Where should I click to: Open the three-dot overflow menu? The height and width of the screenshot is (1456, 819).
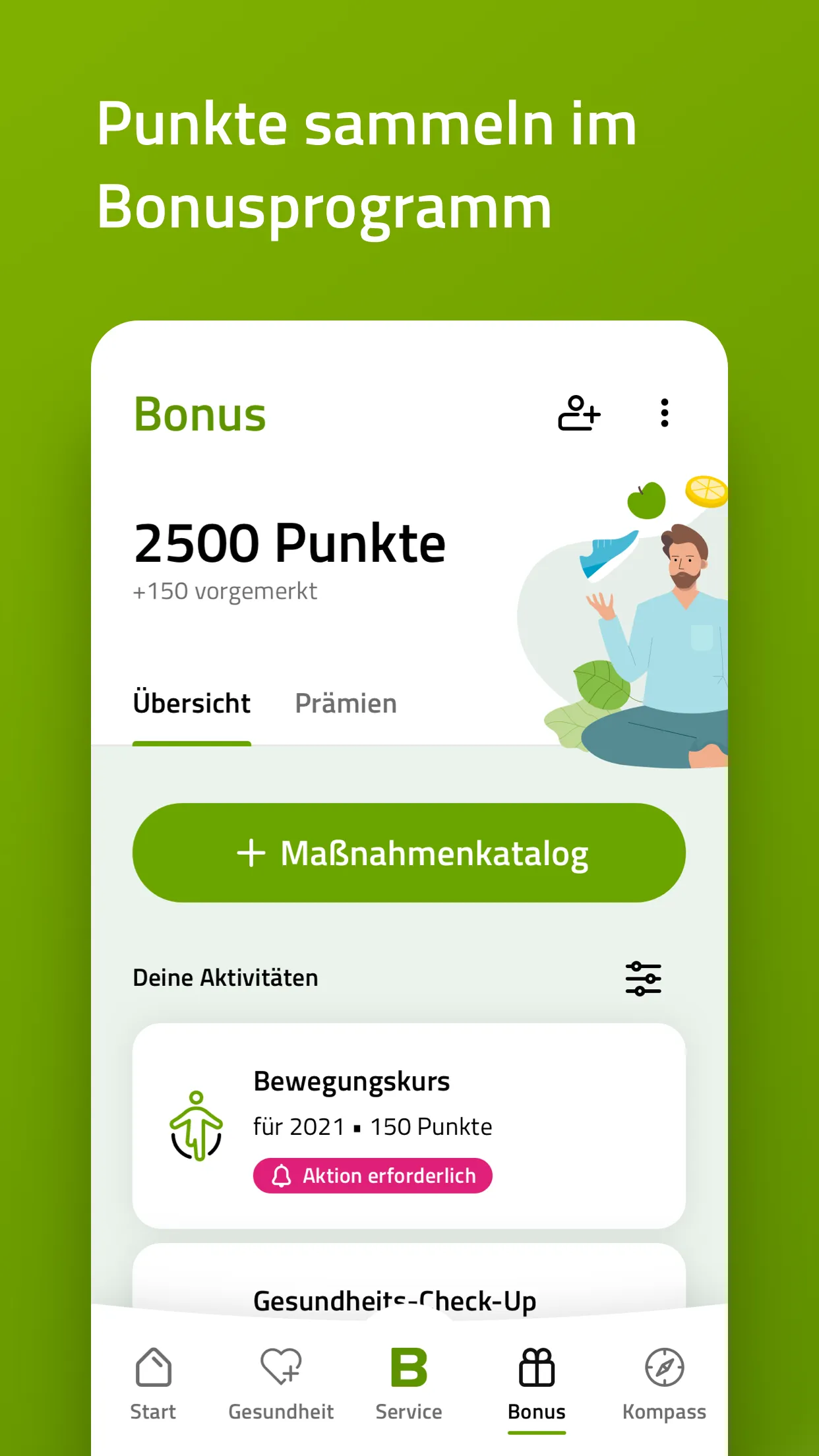tap(664, 413)
